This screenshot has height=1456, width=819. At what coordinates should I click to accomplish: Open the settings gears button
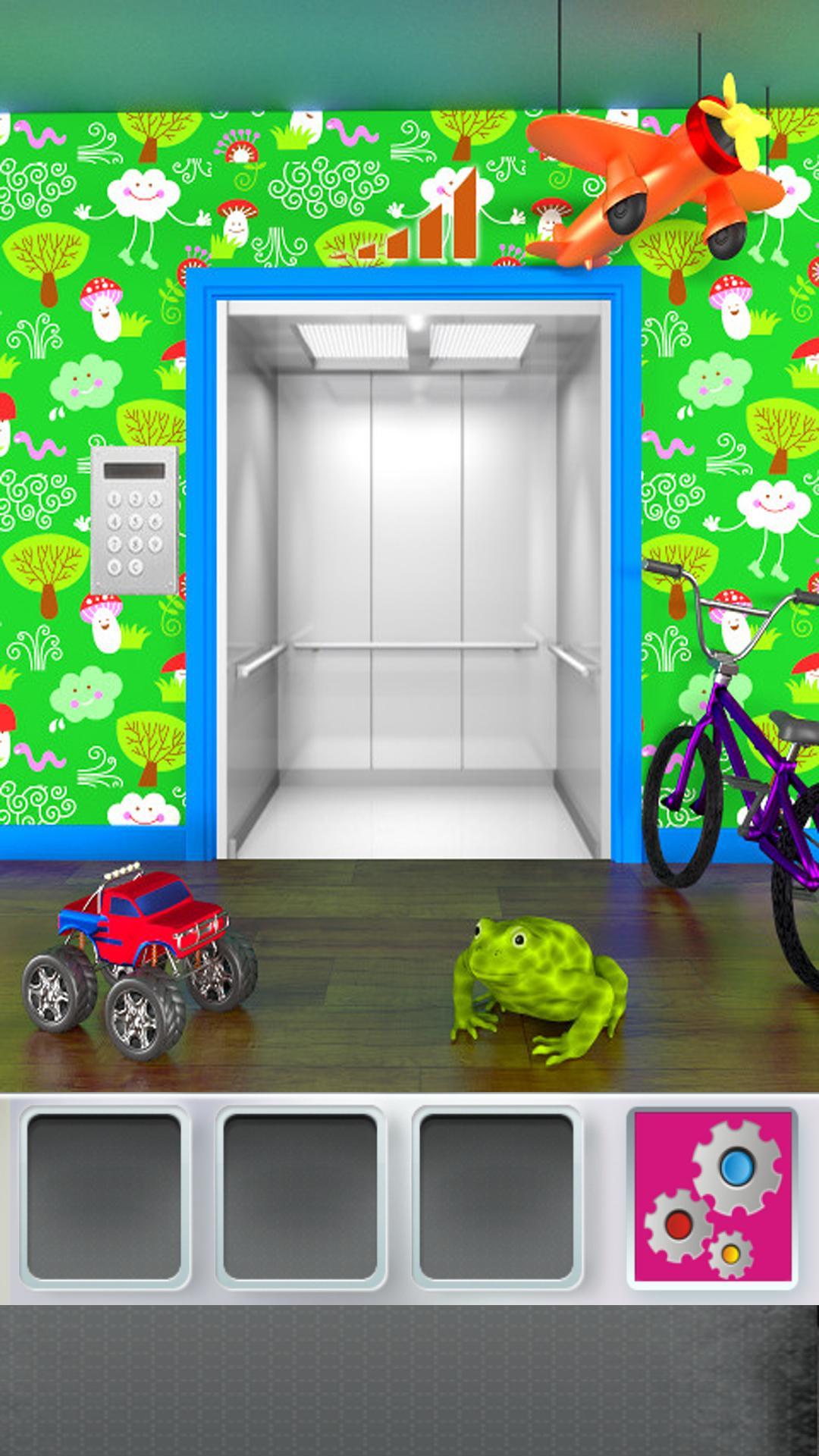pos(711,1197)
